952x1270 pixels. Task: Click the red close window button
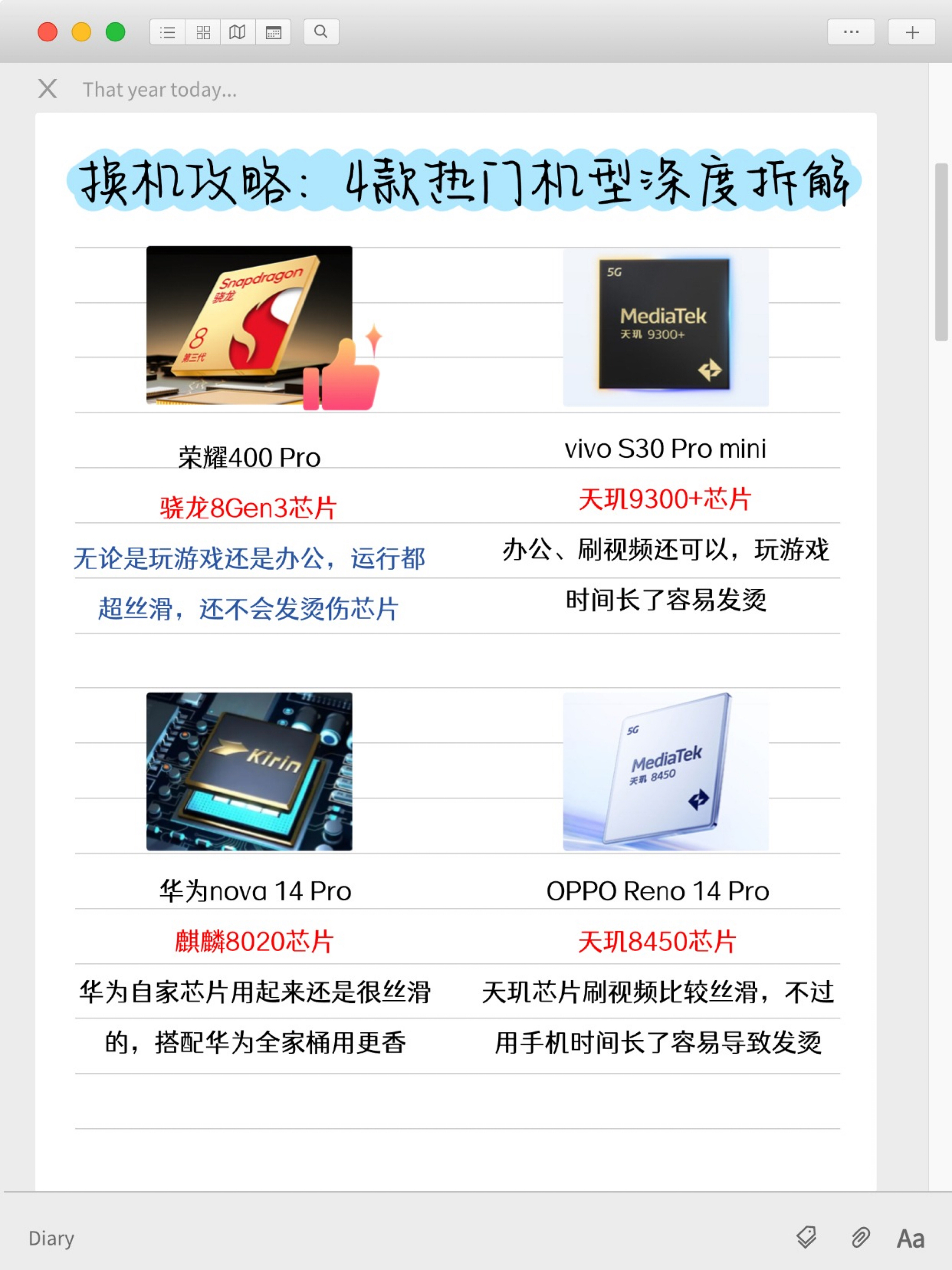click(x=48, y=32)
